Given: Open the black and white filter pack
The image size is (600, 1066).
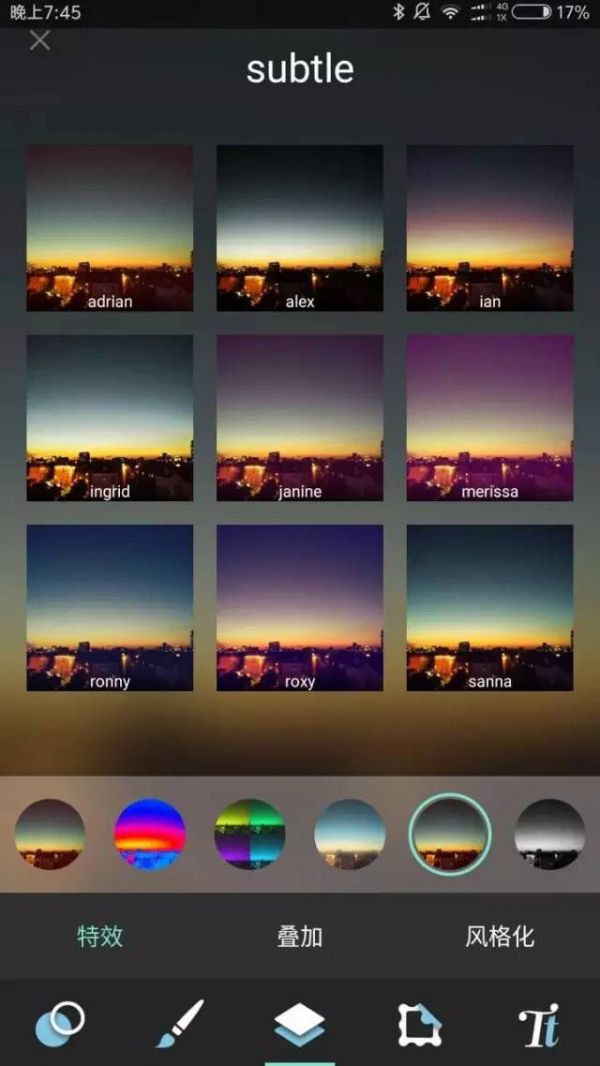Looking at the screenshot, I should pyautogui.click(x=549, y=834).
